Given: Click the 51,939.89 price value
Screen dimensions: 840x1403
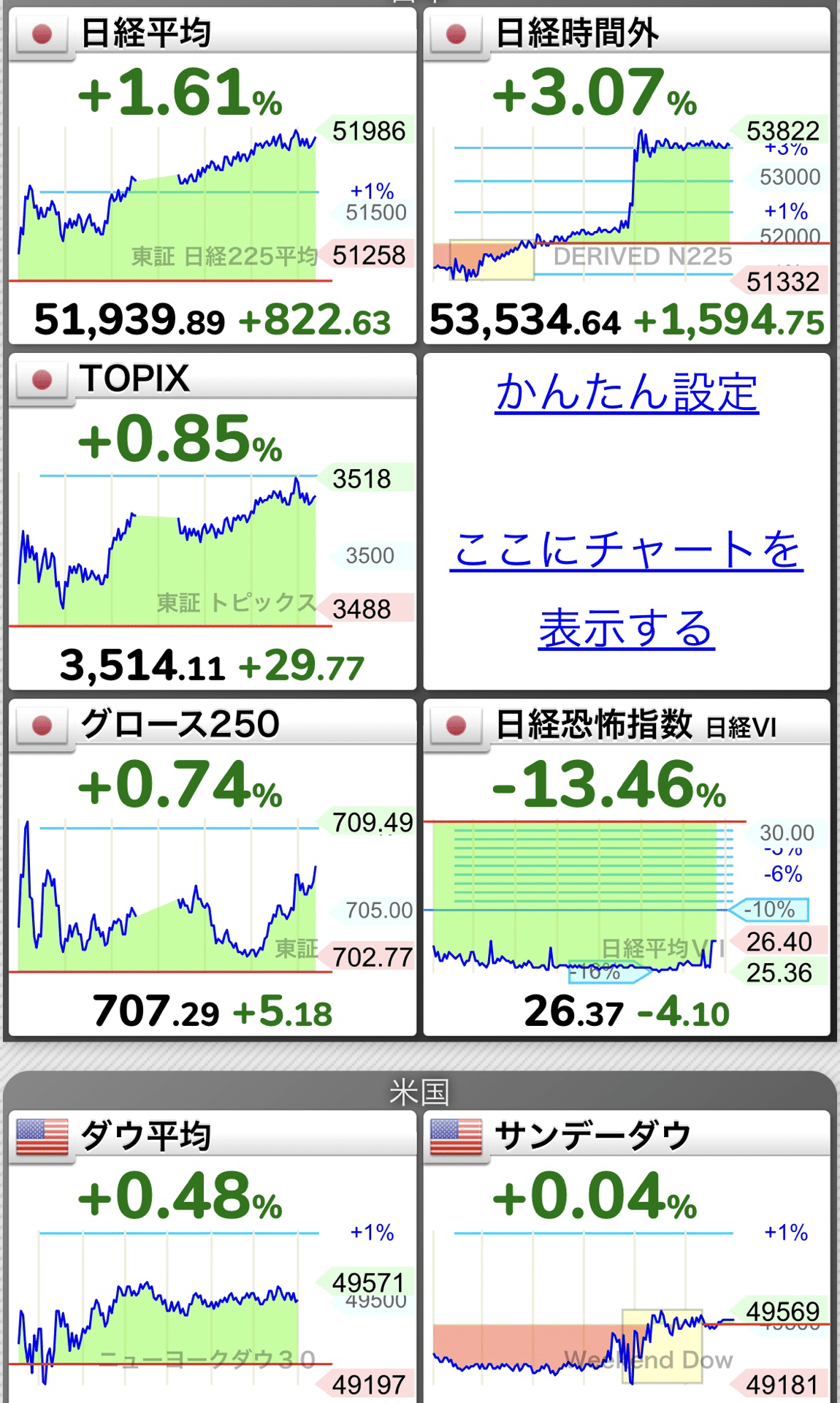Looking at the screenshot, I should (128, 320).
